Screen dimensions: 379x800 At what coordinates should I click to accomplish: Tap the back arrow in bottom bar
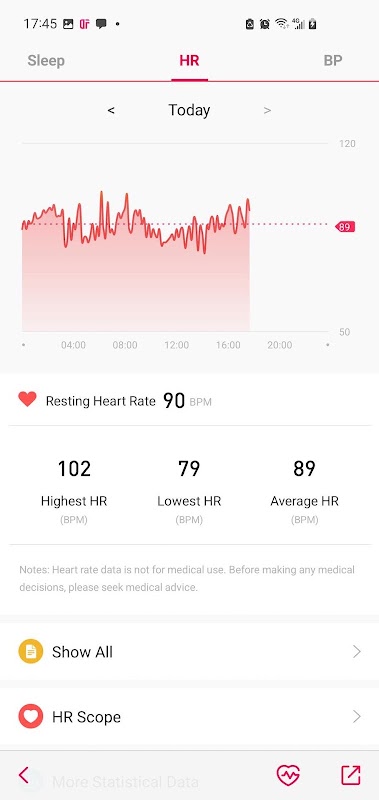tap(23, 775)
